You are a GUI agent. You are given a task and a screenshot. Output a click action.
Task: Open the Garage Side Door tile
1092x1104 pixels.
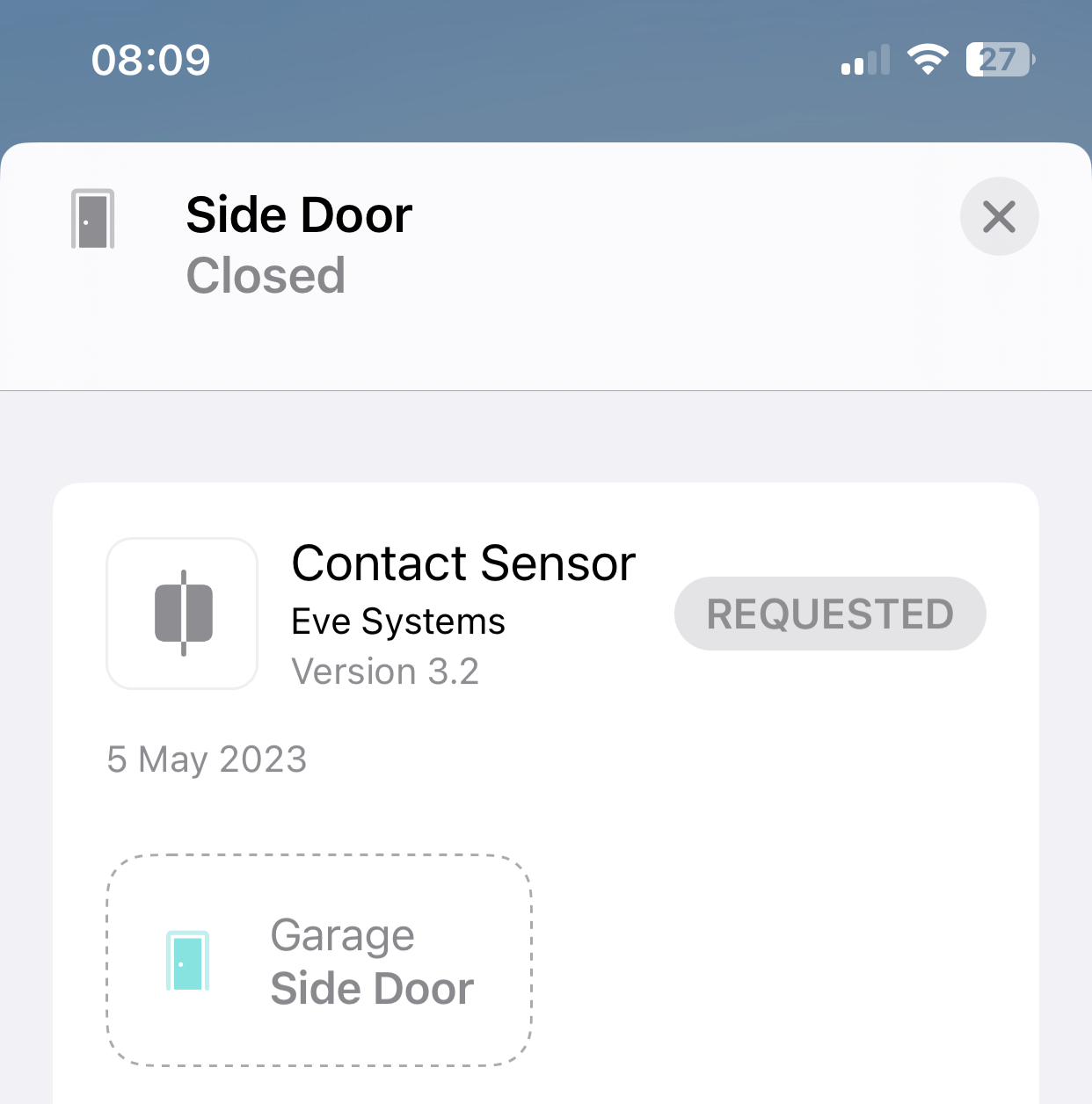coord(319,960)
